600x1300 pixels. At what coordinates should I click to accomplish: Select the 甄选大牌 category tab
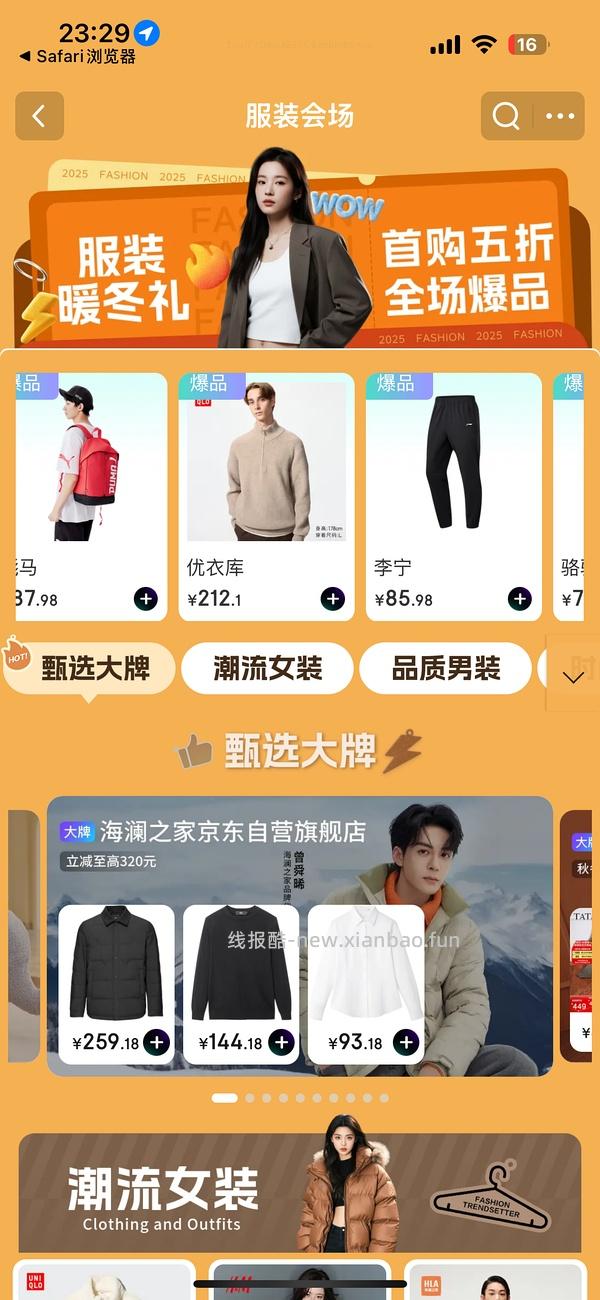pyautogui.click(x=94, y=669)
